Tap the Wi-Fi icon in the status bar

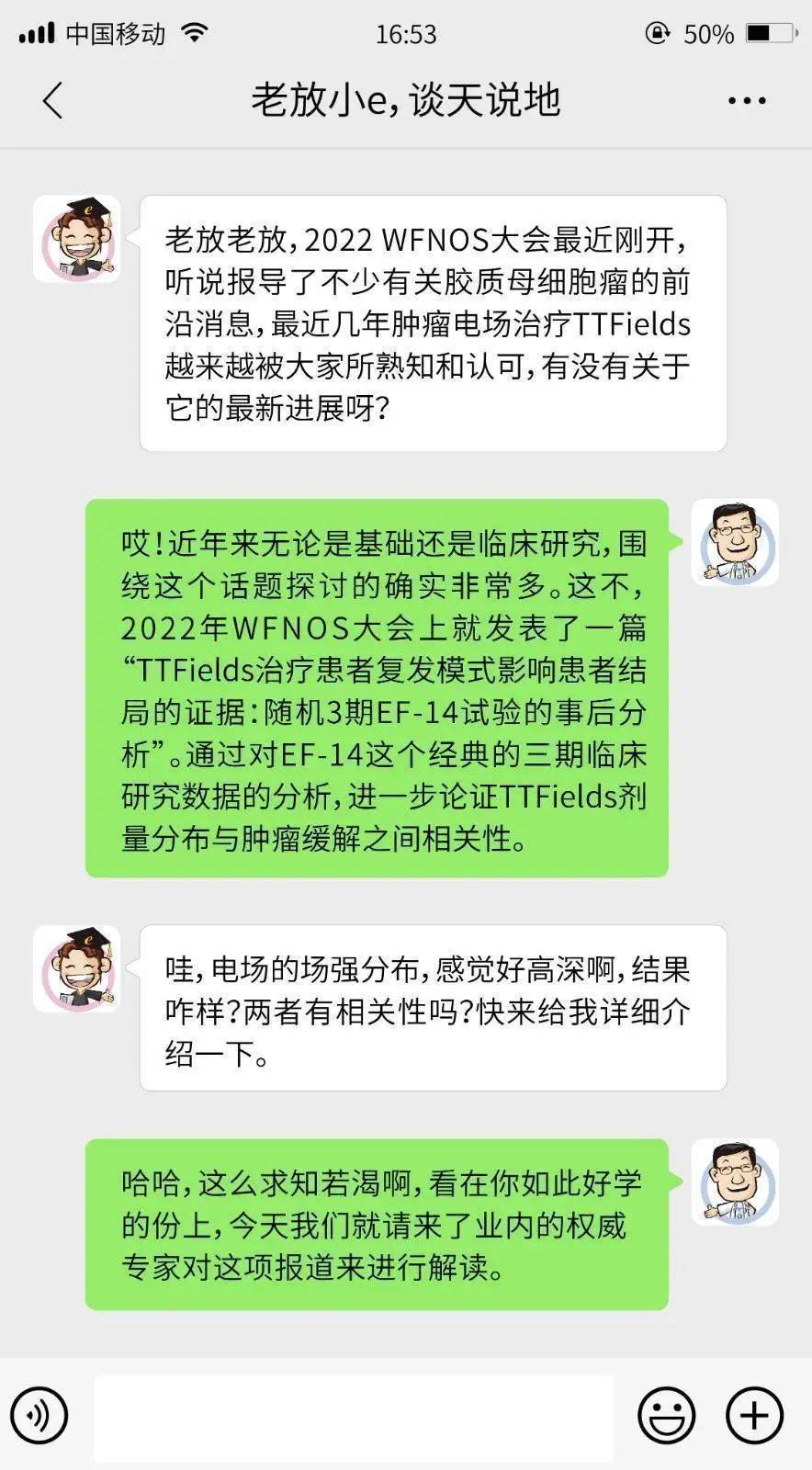coord(192,30)
